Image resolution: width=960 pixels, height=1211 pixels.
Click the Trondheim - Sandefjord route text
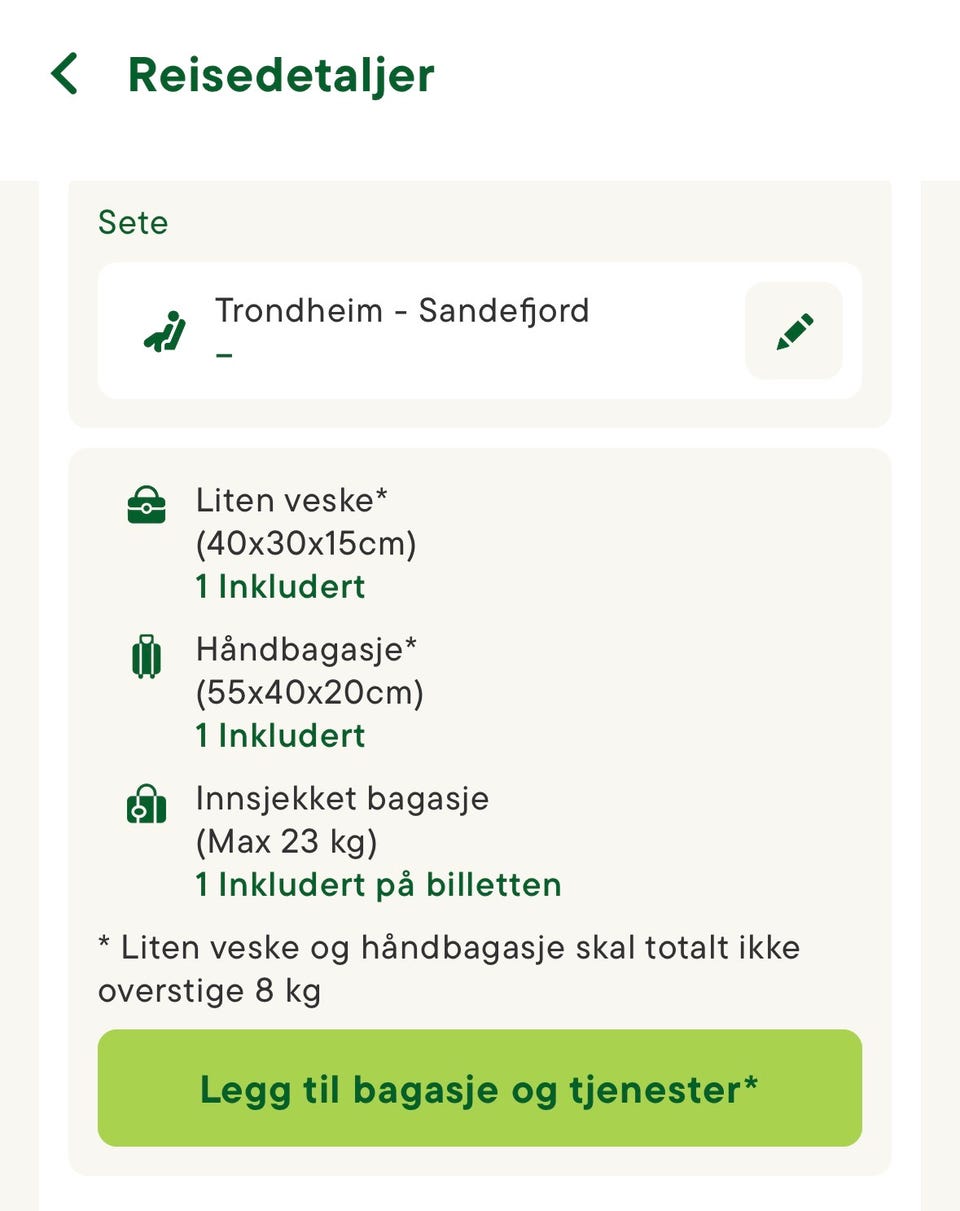(403, 310)
